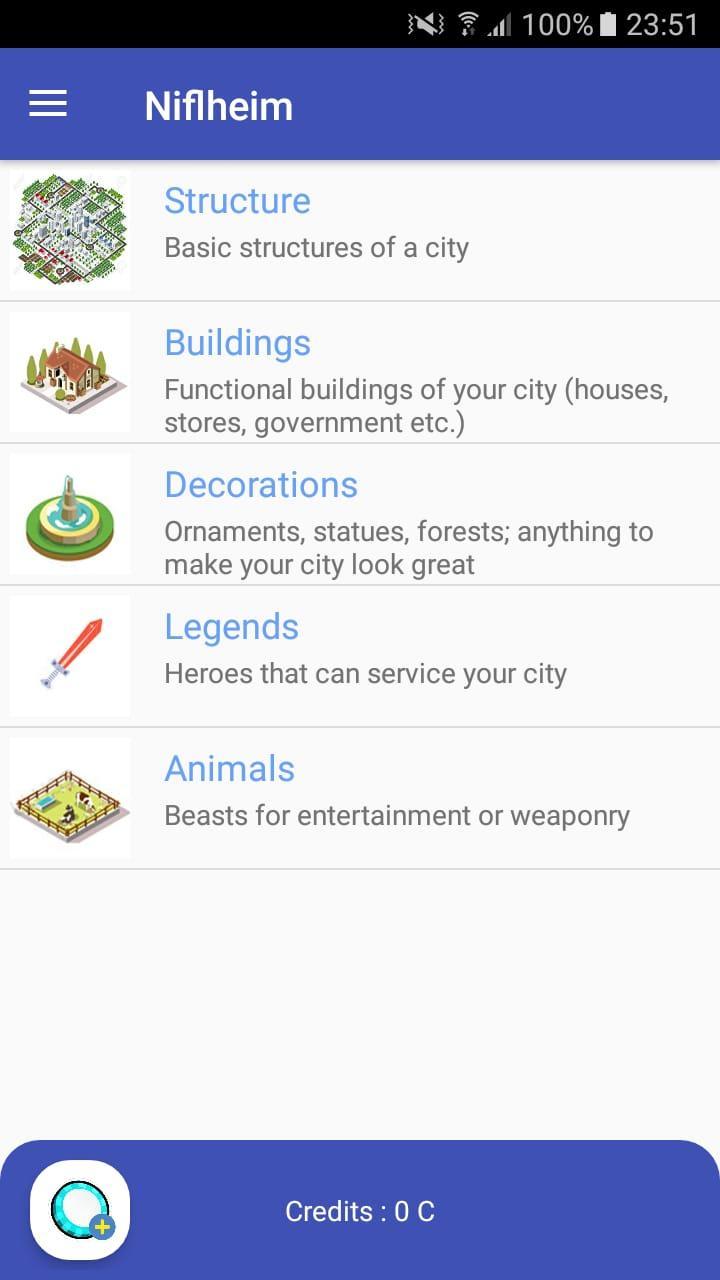Select the Animals category
The width and height of the screenshot is (720, 1280).
pyautogui.click(x=229, y=769)
